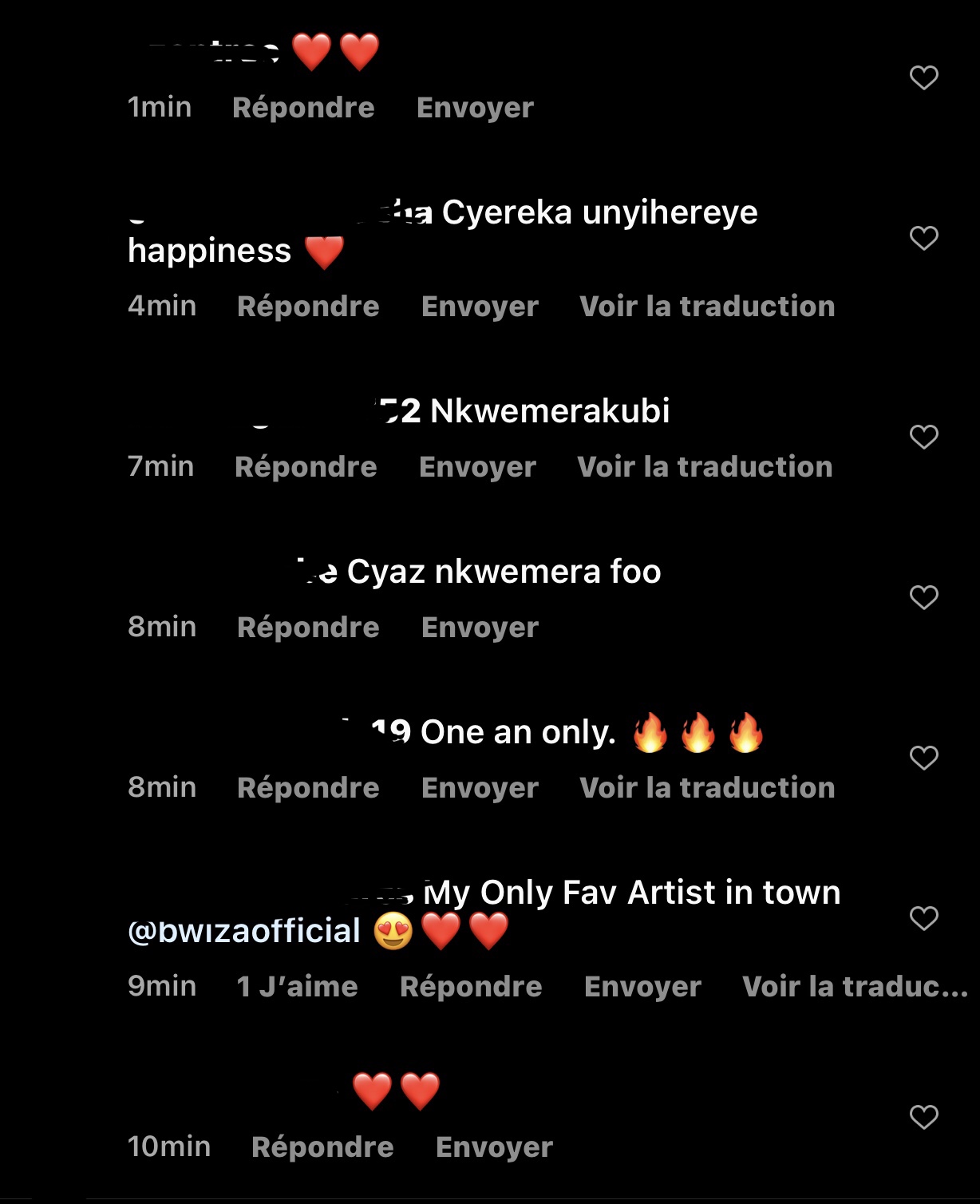Reply to the 'Cyereka unyihereye happiness' comment
The image size is (980, 1204).
pos(308,307)
